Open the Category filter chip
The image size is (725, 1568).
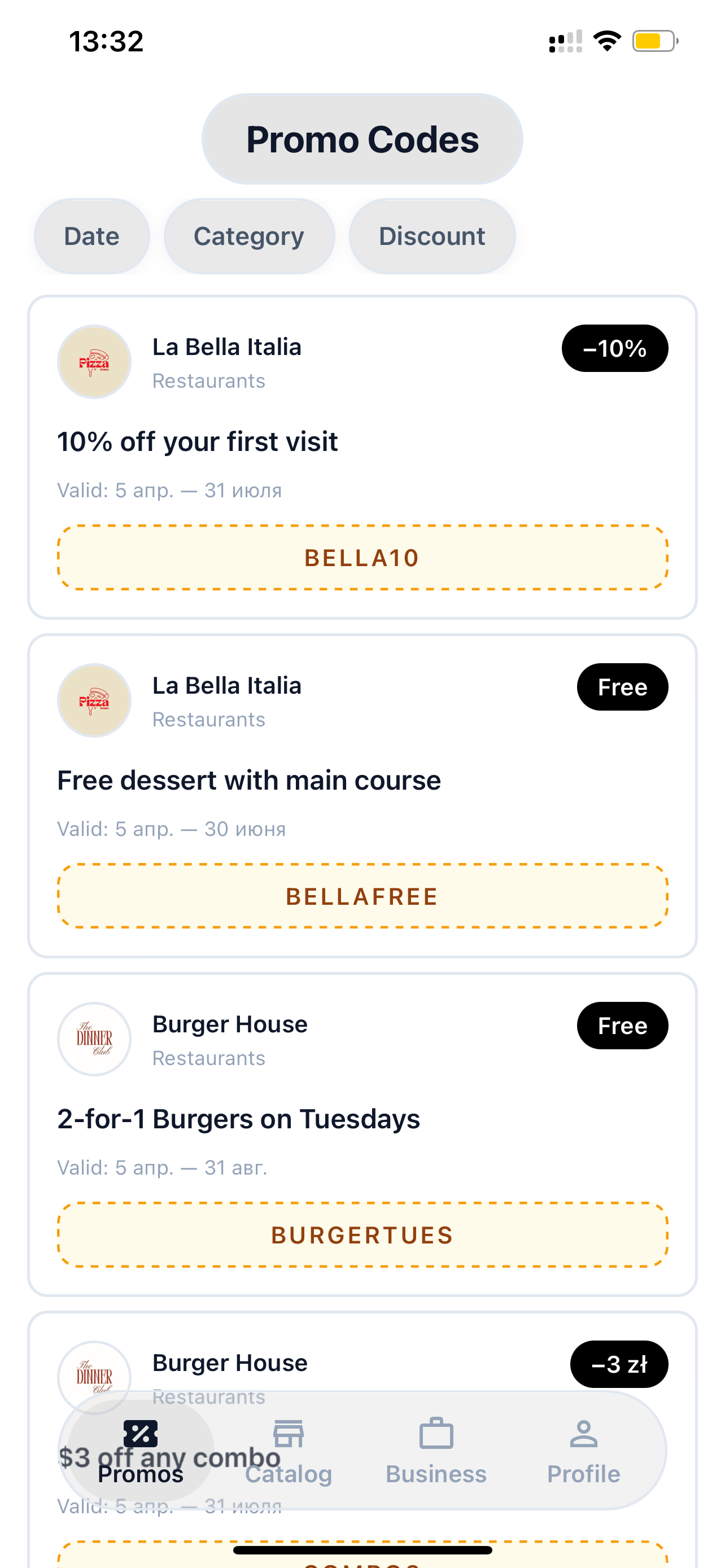click(249, 236)
